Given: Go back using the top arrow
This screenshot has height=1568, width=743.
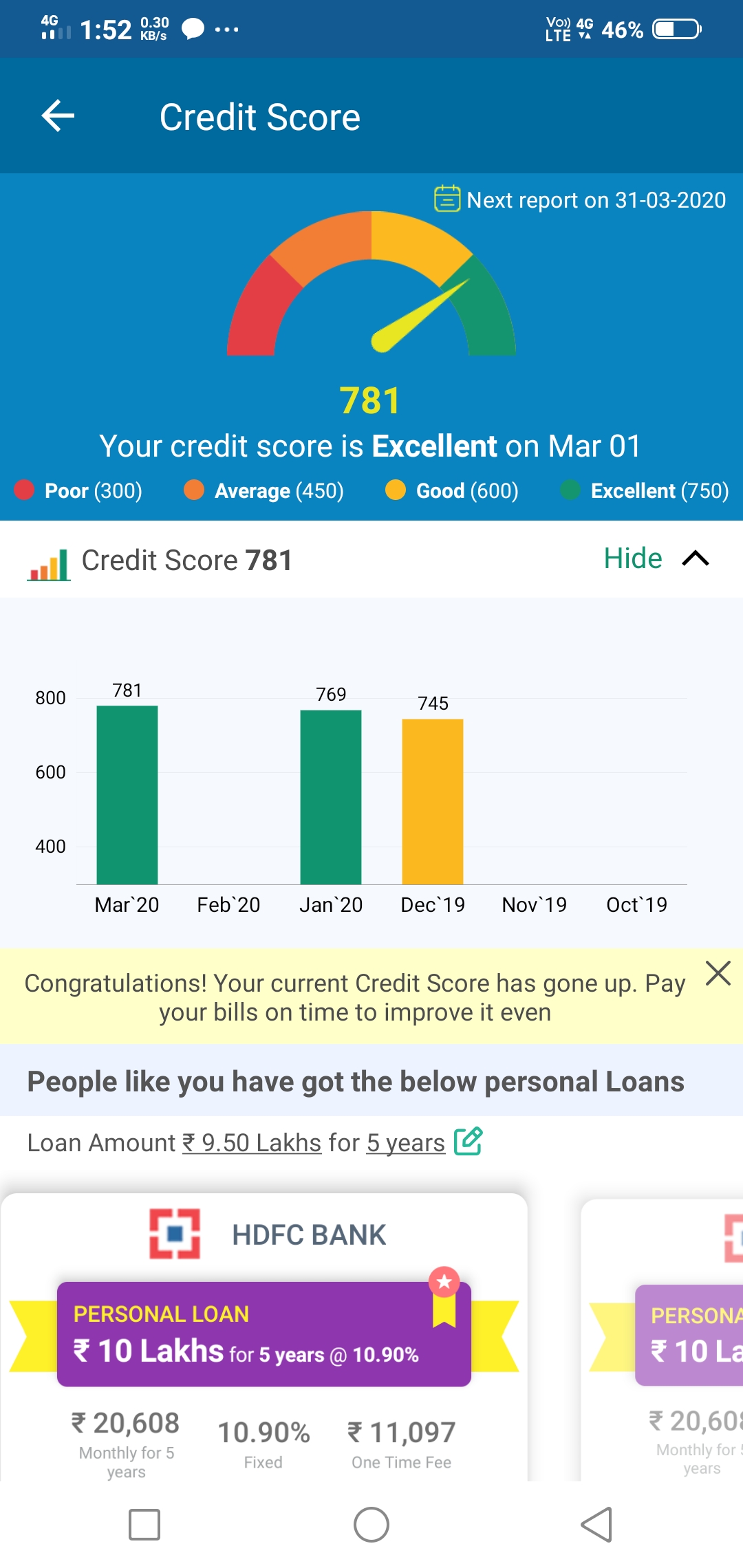Looking at the screenshot, I should (58, 116).
